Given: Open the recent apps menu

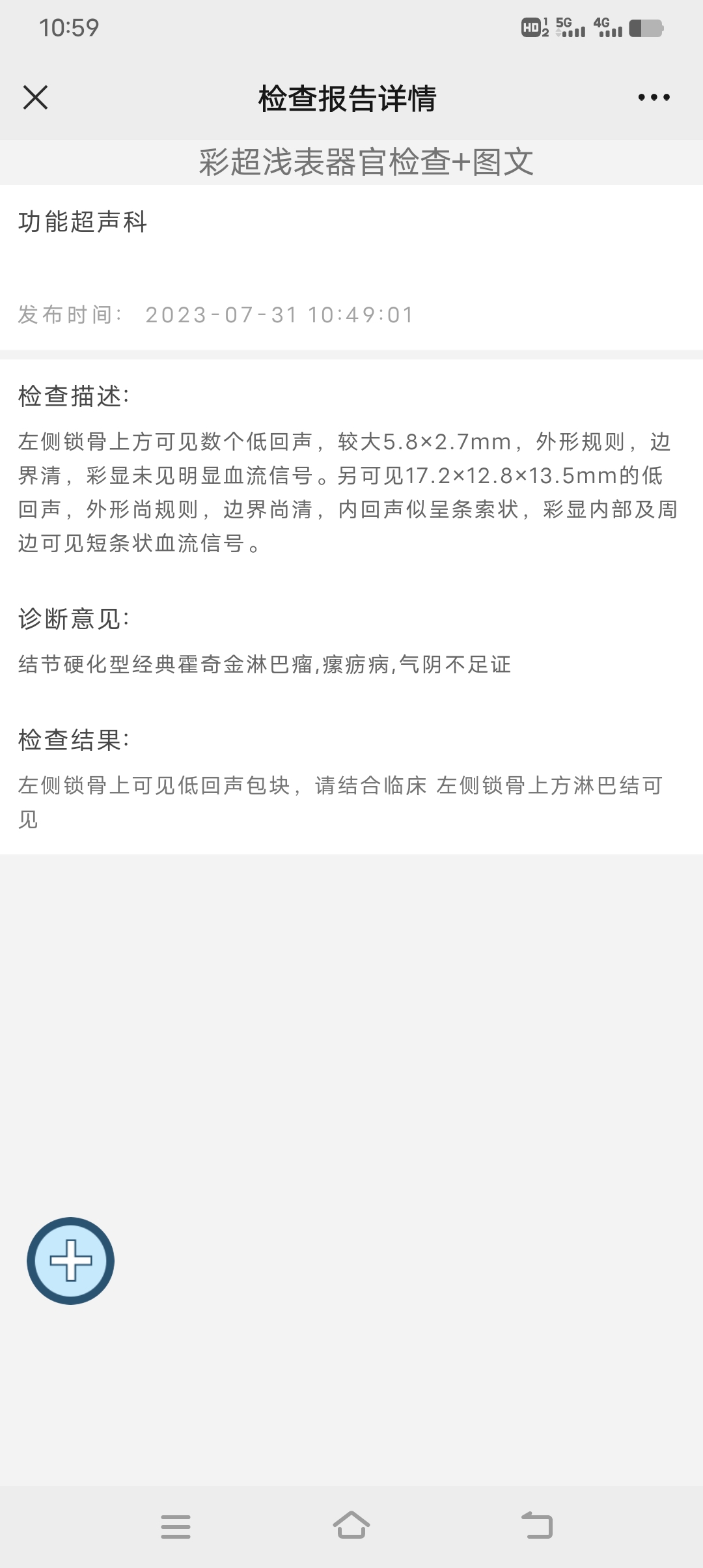Looking at the screenshot, I should tap(176, 1526).
